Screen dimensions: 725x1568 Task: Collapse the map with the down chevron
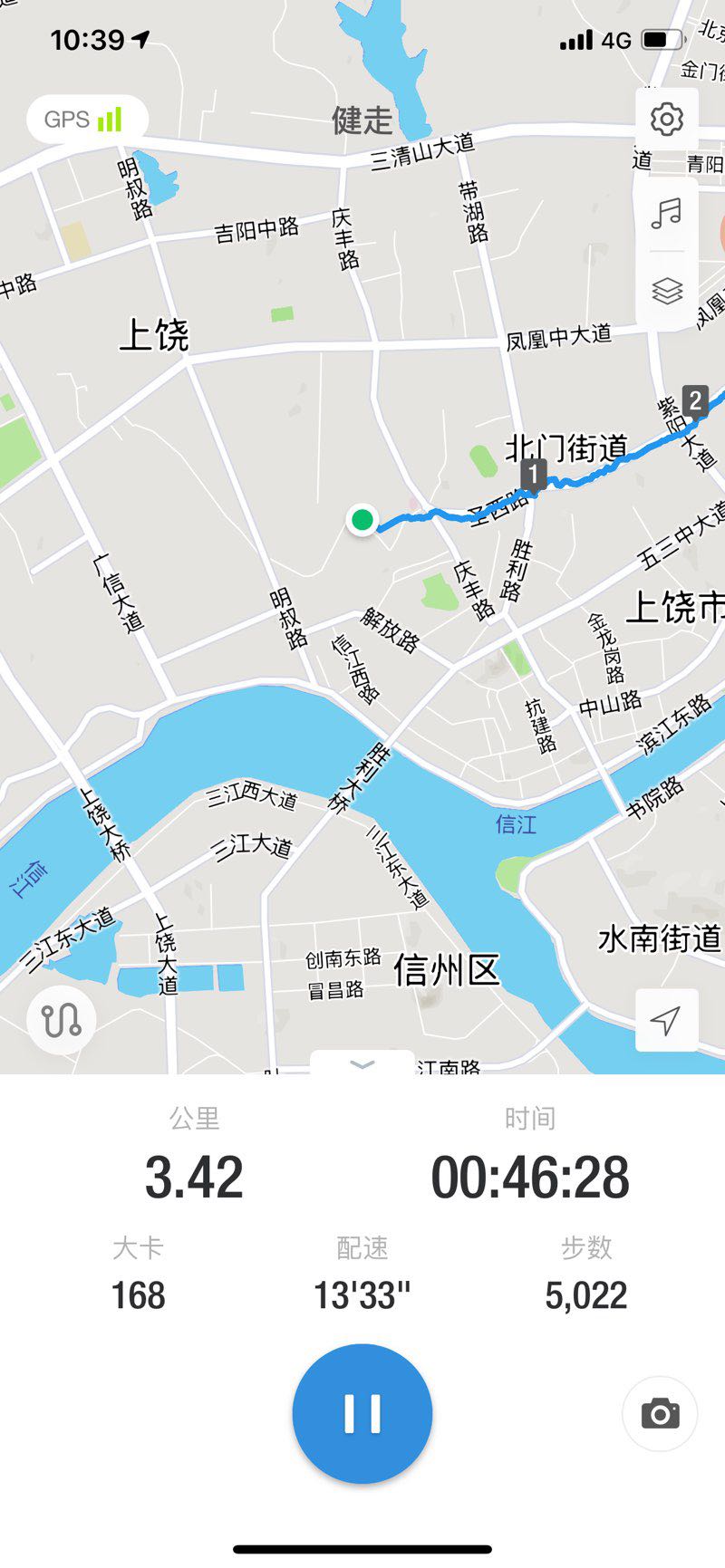pyautogui.click(x=362, y=1064)
